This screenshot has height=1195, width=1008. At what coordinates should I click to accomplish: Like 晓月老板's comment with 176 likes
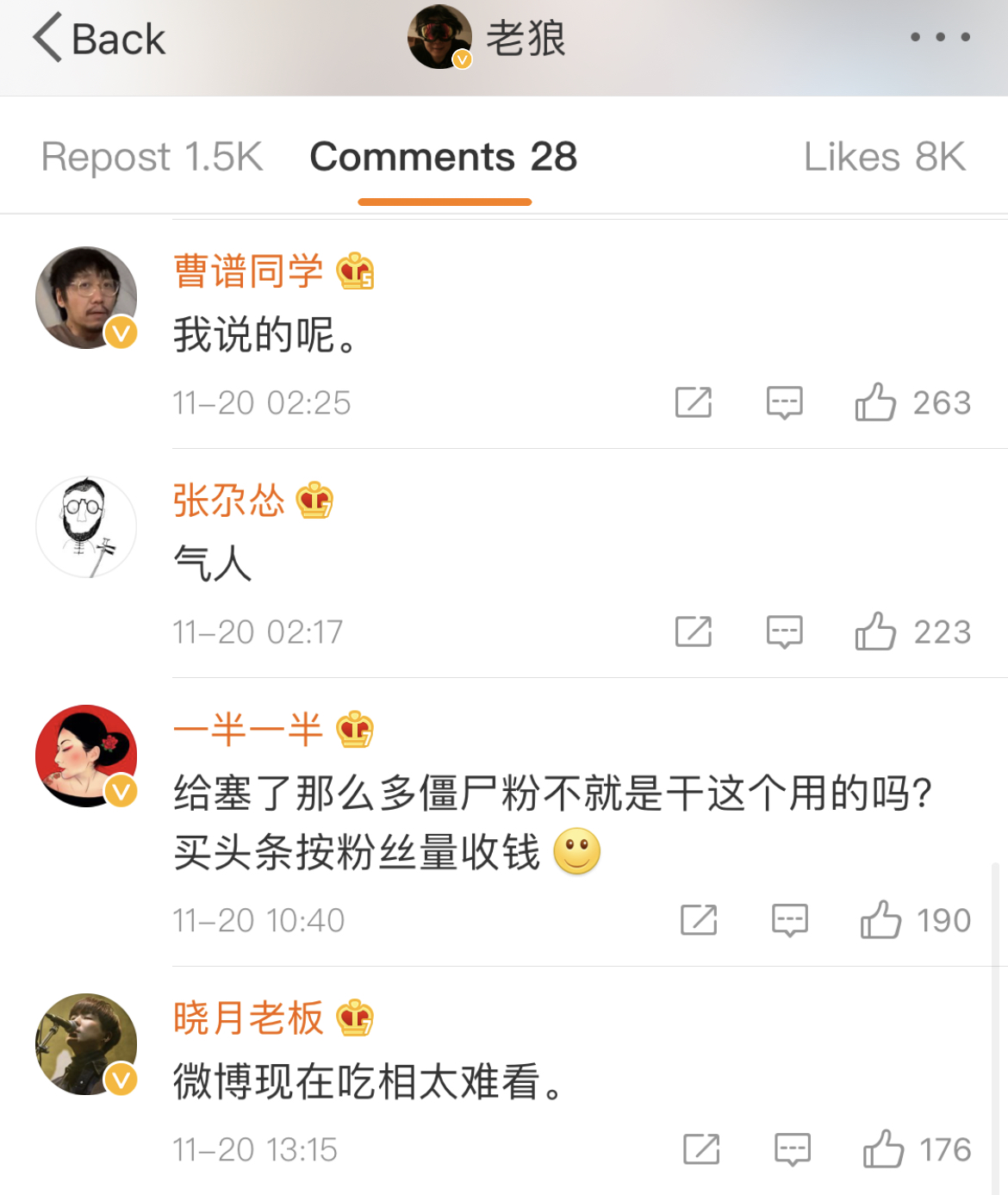[x=883, y=1149]
